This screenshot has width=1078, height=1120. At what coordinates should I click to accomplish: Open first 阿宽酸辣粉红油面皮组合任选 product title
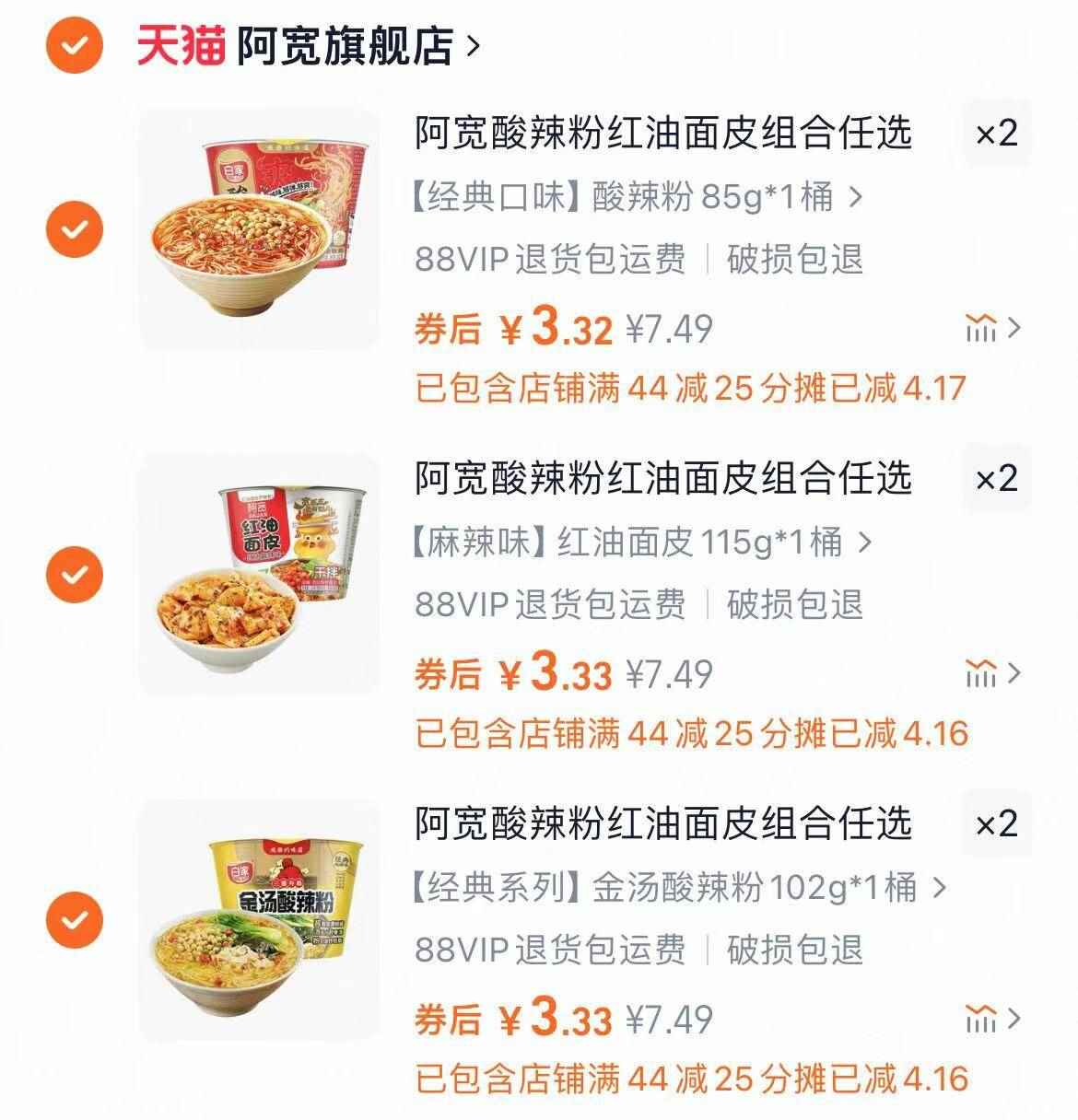pyautogui.click(x=663, y=134)
